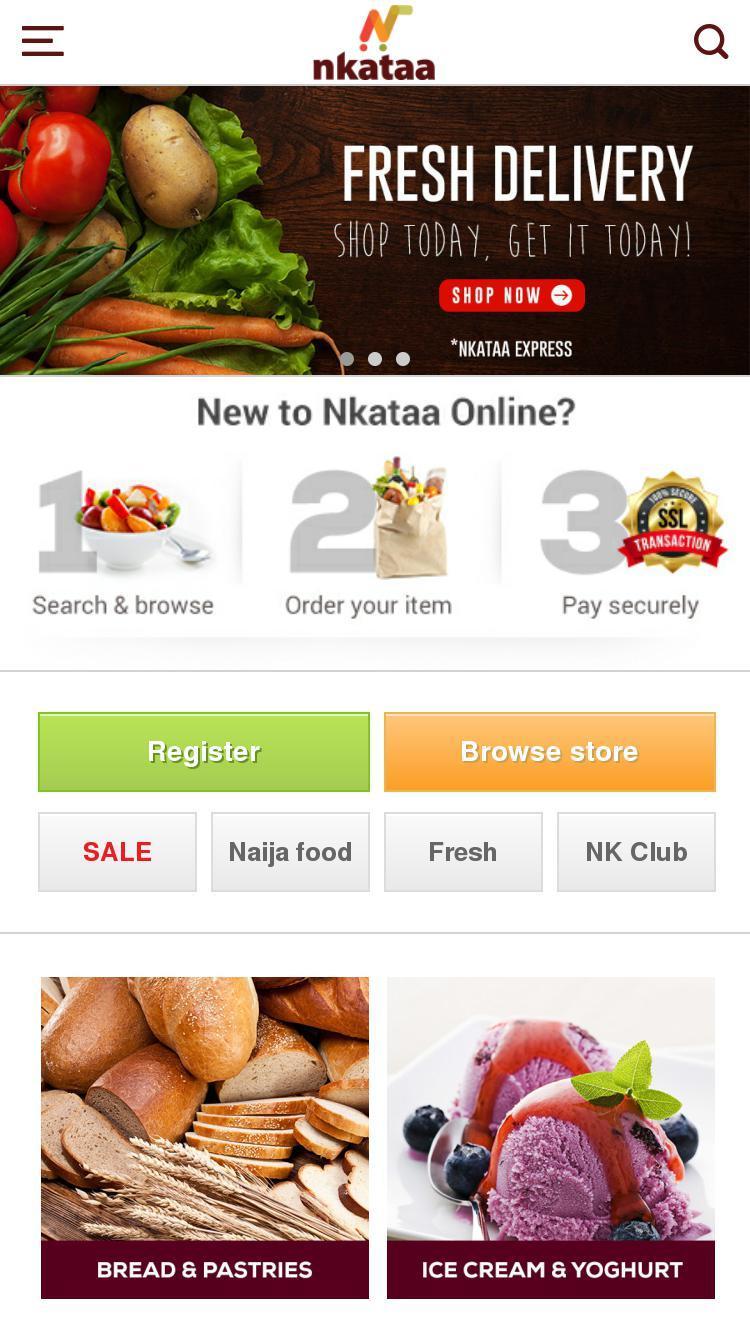The width and height of the screenshot is (750, 1334).
Task: Click the first carousel progress dot
Action: click(348, 358)
